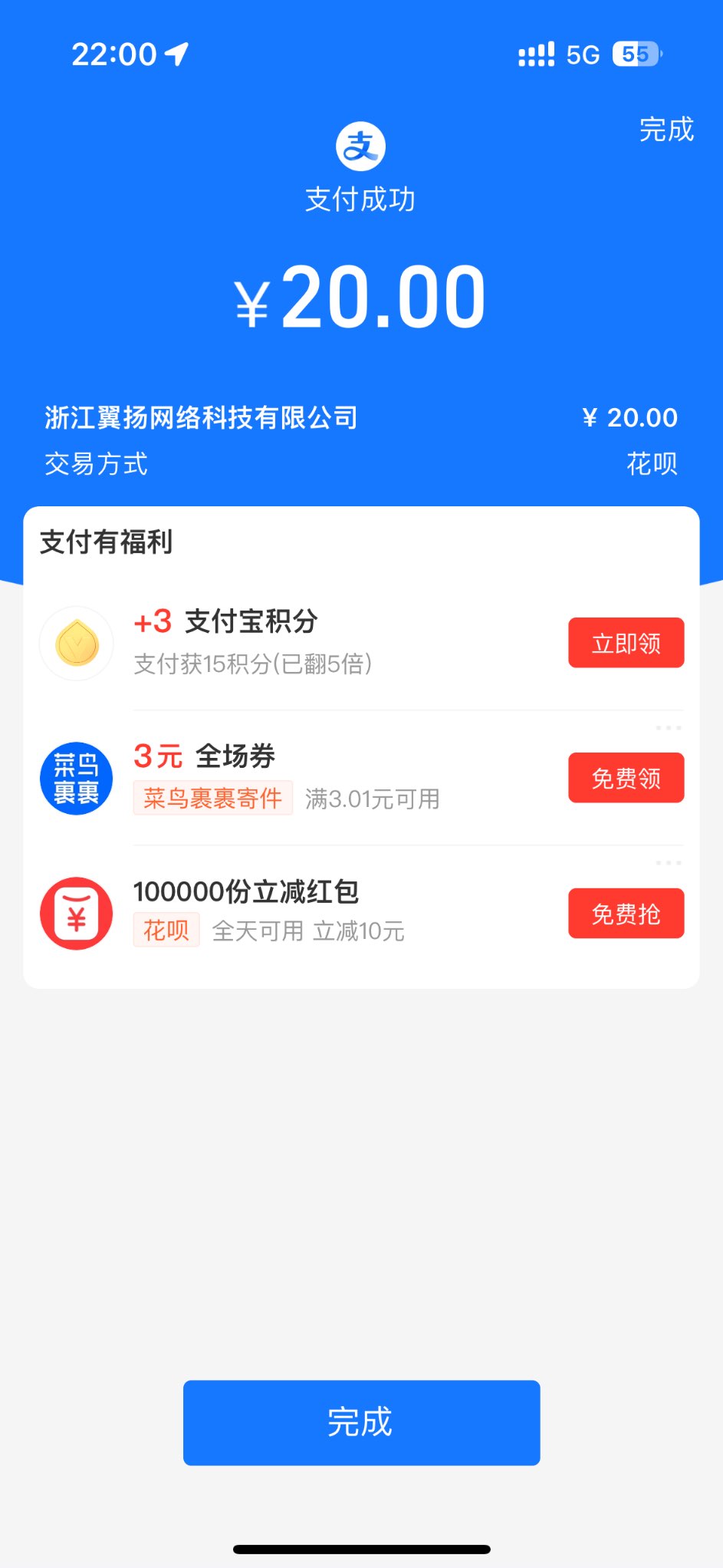Get the 3元 全场券 with 免费领
This screenshot has width=723, height=1568.
tap(626, 778)
